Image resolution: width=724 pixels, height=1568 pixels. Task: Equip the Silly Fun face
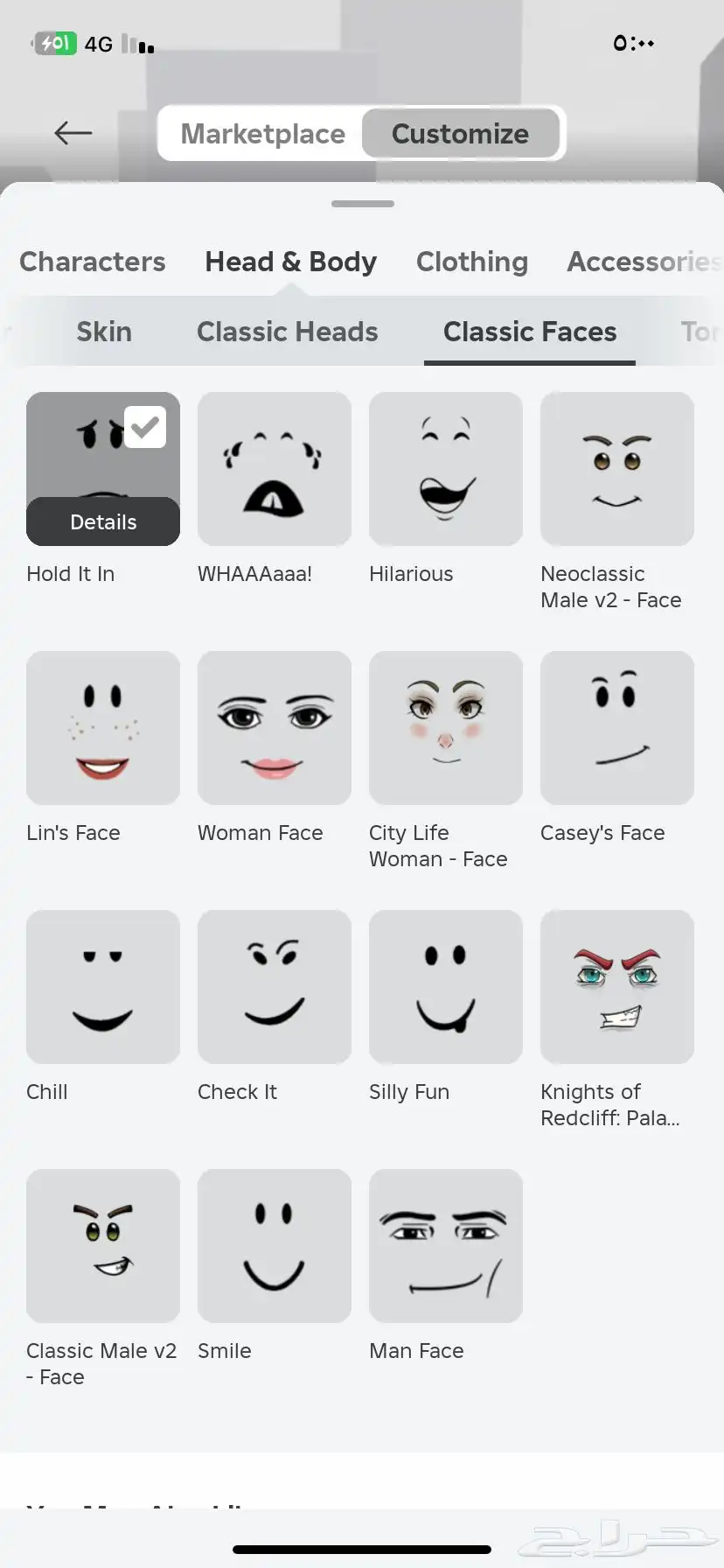tap(446, 987)
